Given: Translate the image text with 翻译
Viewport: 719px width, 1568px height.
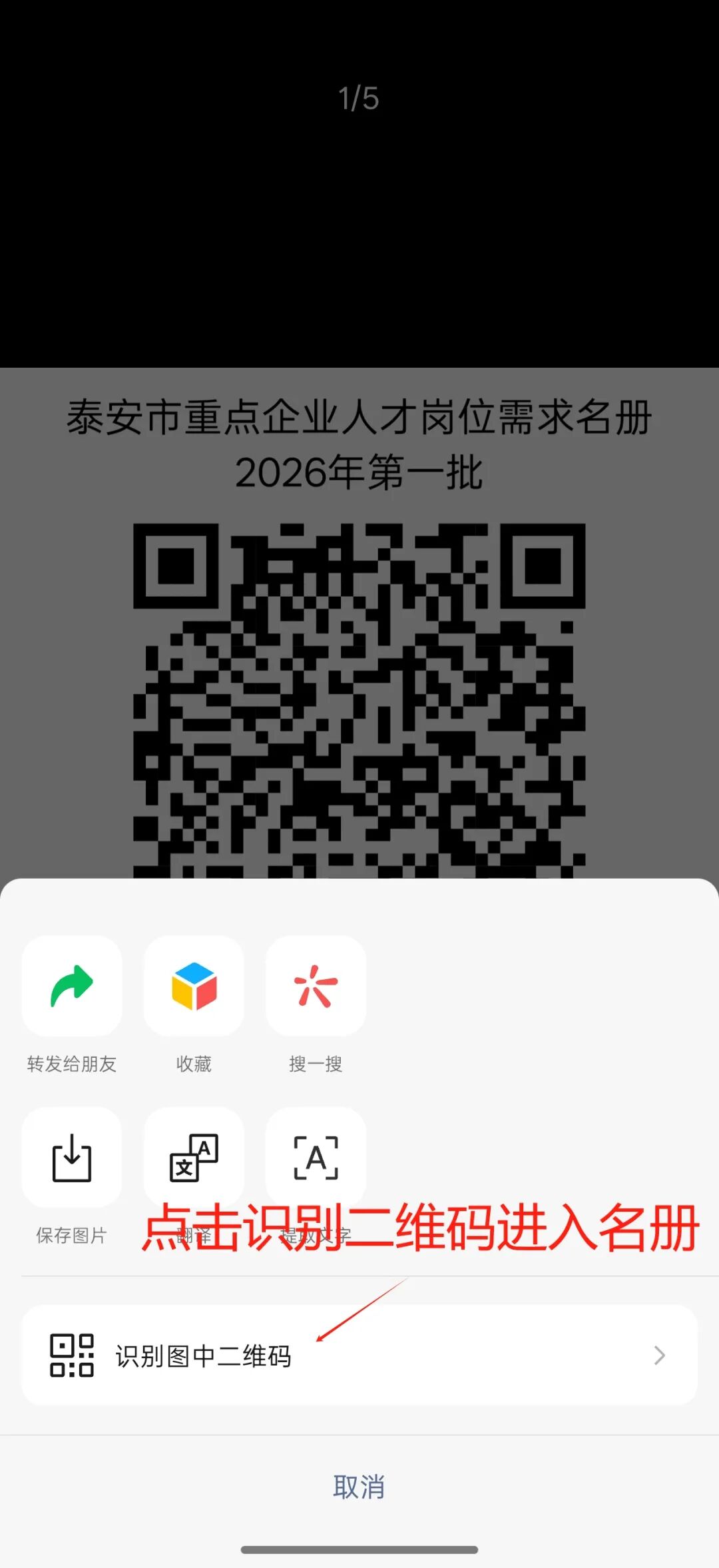Looking at the screenshot, I should coord(194,1158).
